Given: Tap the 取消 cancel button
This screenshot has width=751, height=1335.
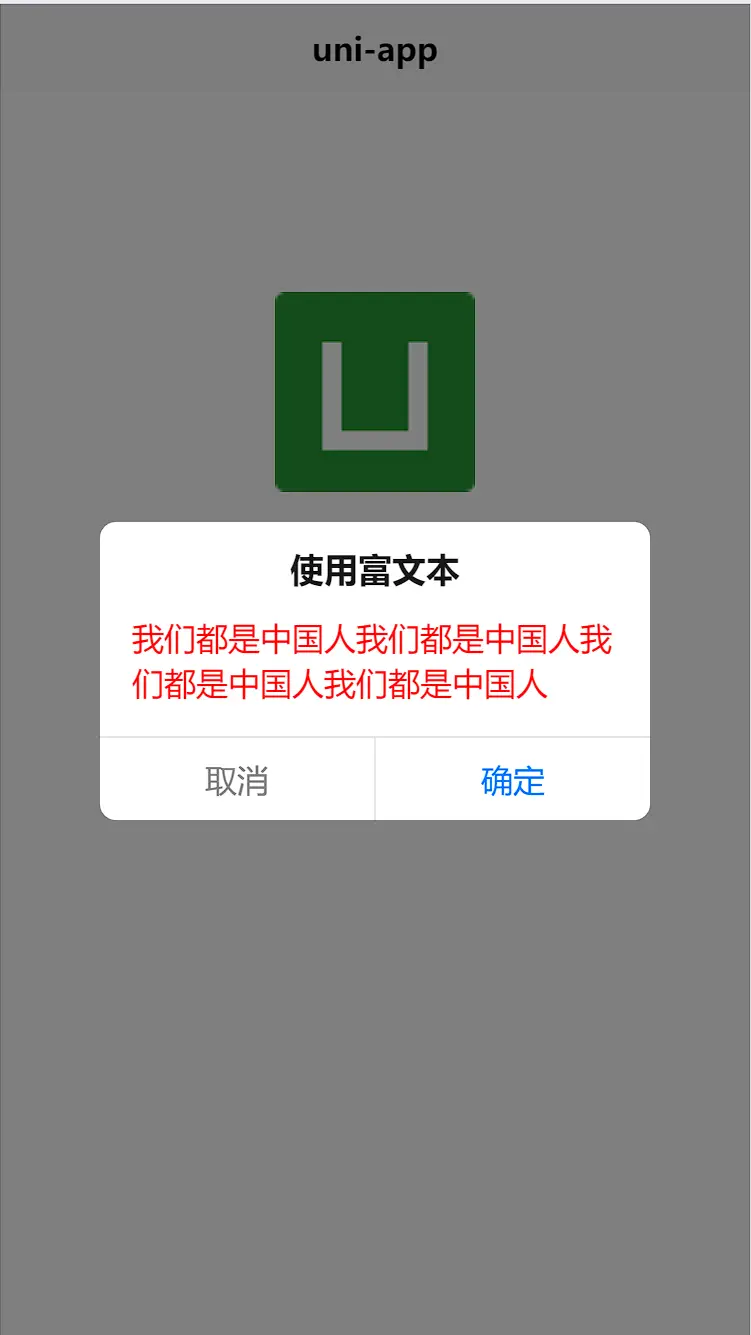Looking at the screenshot, I should point(237,780).
